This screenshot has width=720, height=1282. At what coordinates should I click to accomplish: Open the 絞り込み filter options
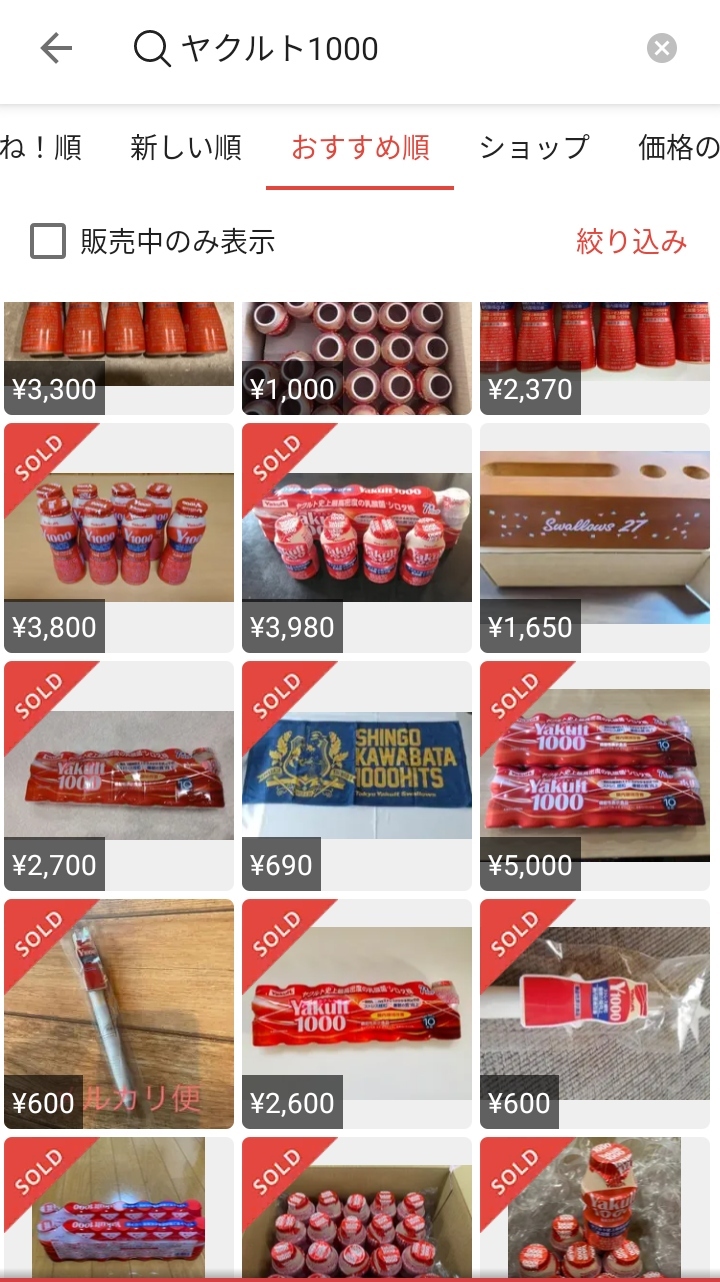[x=631, y=241]
